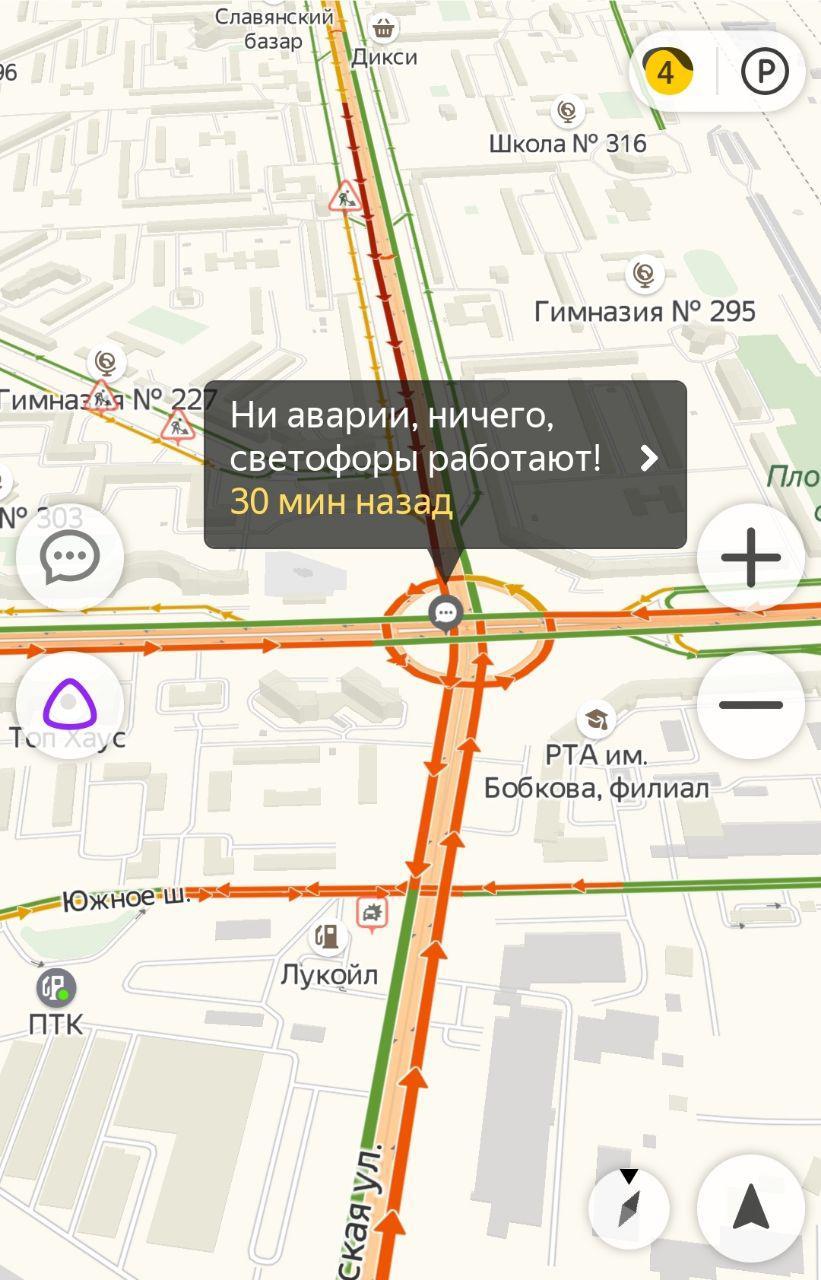Tap the road accident marker near Лукойл

pos(372,913)
